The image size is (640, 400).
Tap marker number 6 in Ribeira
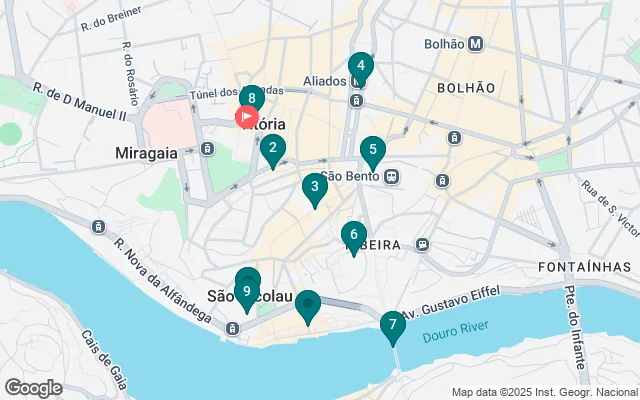[353, 235]
